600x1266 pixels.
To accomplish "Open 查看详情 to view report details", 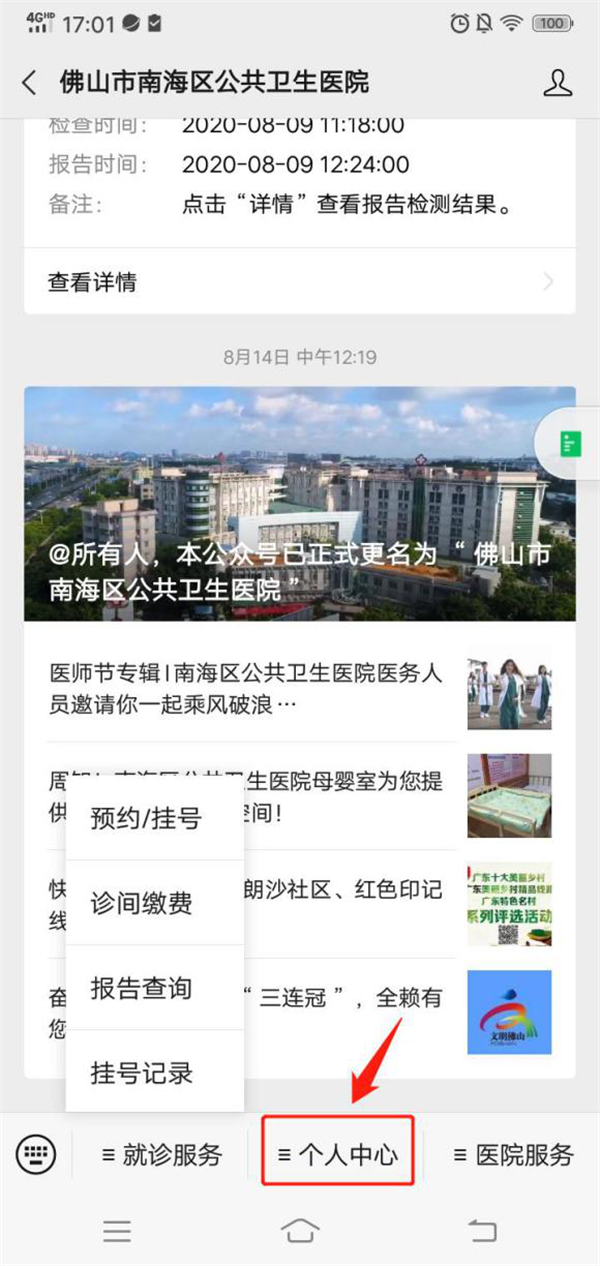I will (x=300, y=282).
